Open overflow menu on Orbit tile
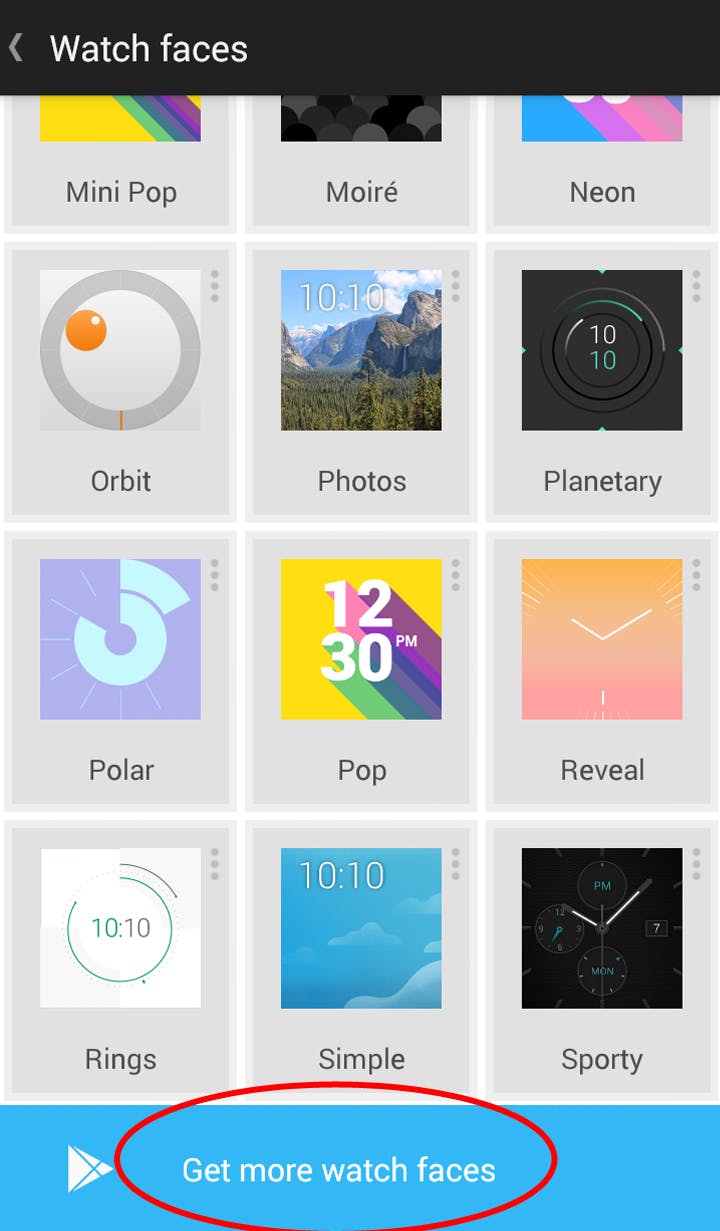Image resolution: width=720 pixels, height=1231 pixels. pos(215,286)
